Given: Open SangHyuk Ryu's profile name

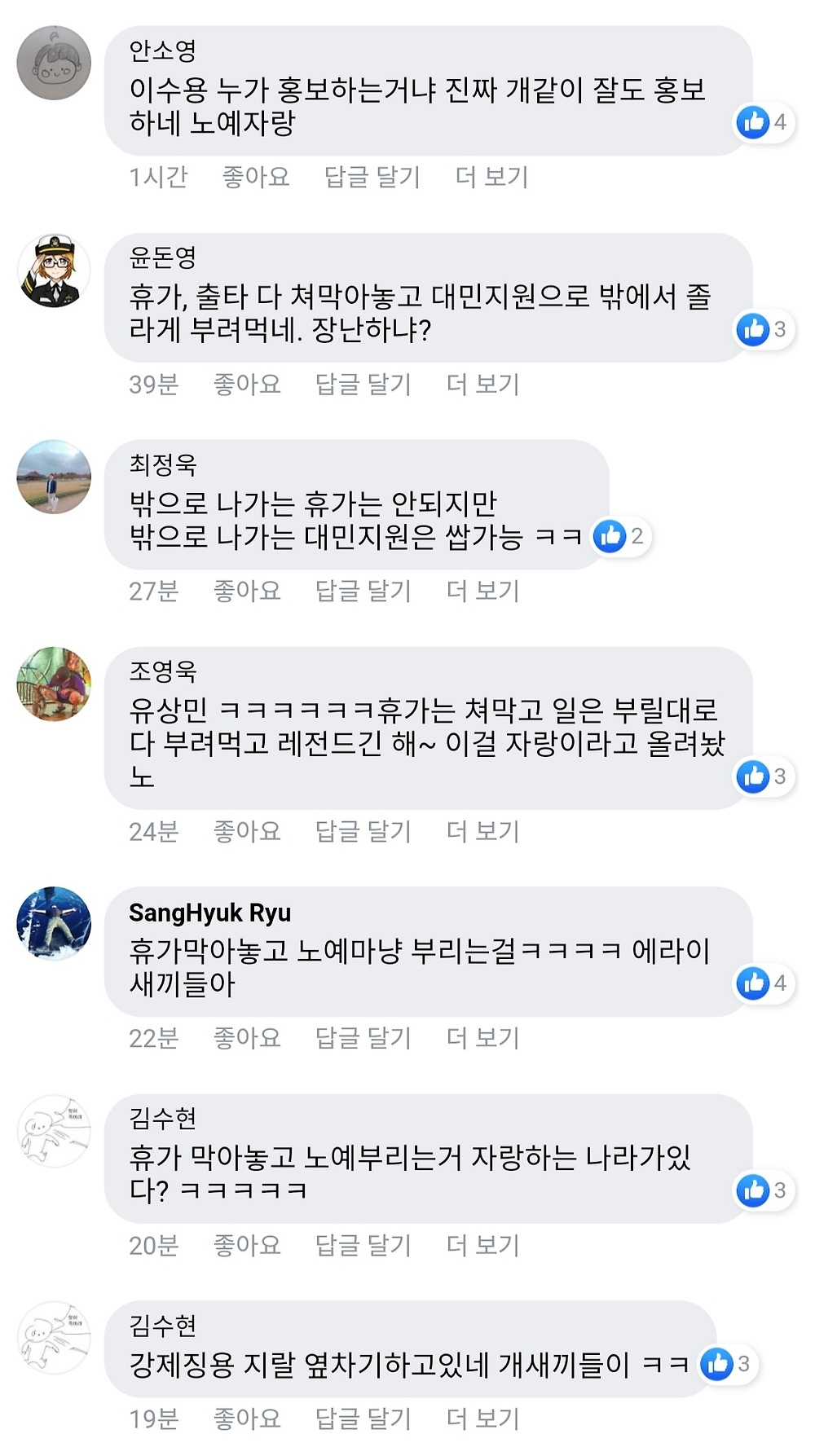Looking at the screenshot, I should tap(209, 913).
